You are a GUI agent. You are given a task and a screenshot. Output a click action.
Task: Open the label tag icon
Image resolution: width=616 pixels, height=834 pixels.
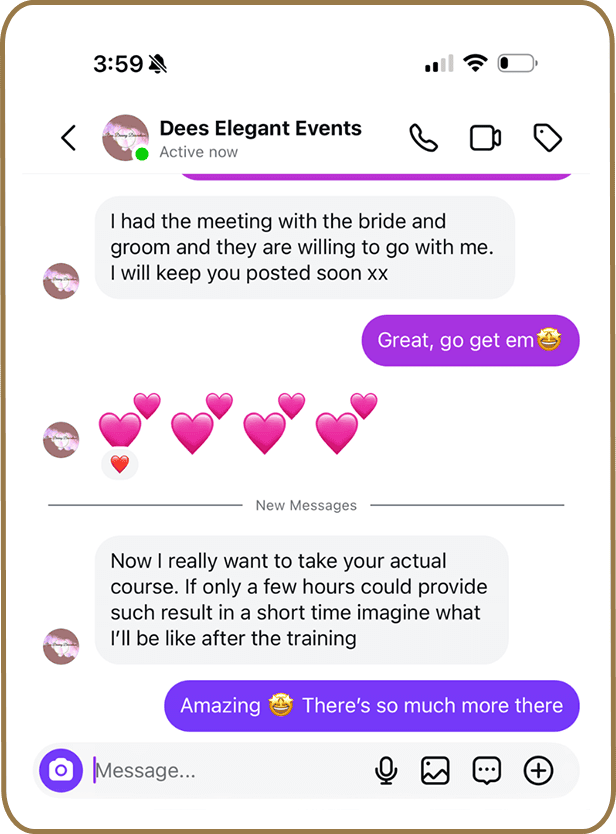pos(547,138)
